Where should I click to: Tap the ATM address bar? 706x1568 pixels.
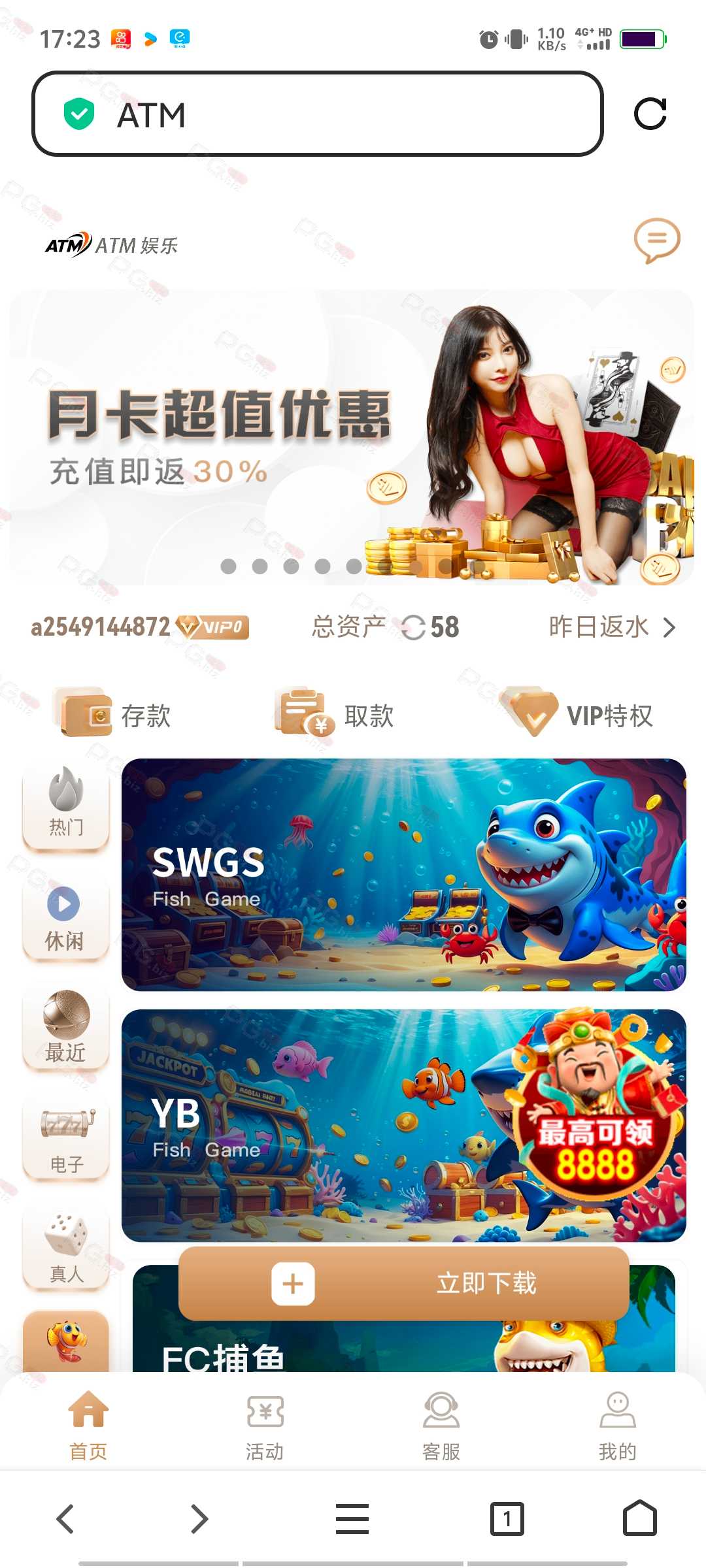(x=317, y=114)
